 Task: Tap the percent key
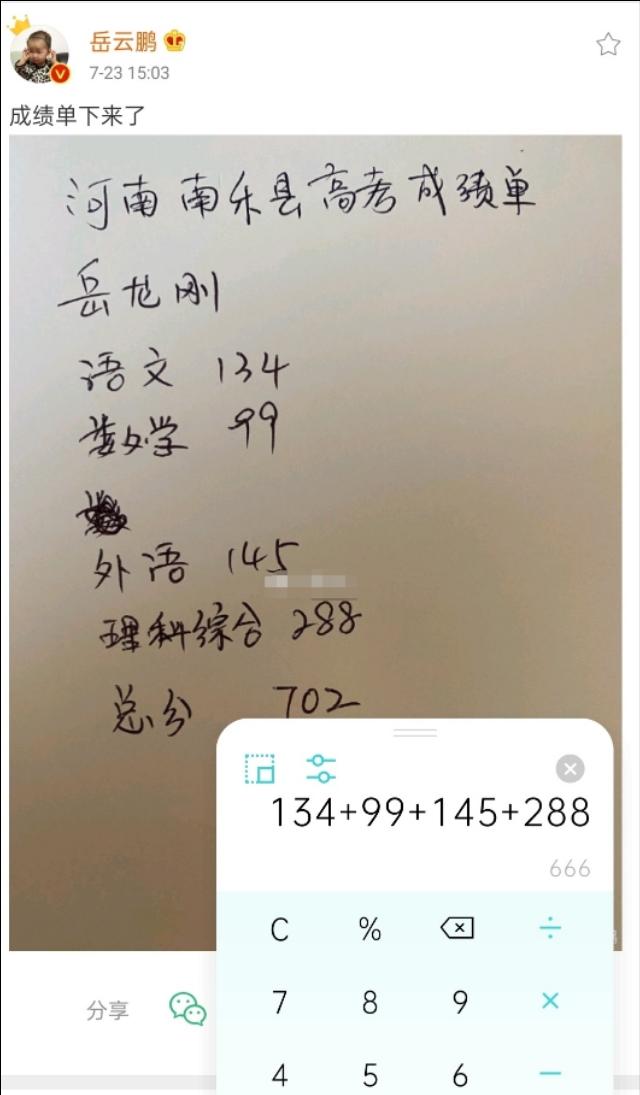tap(370, 930)
